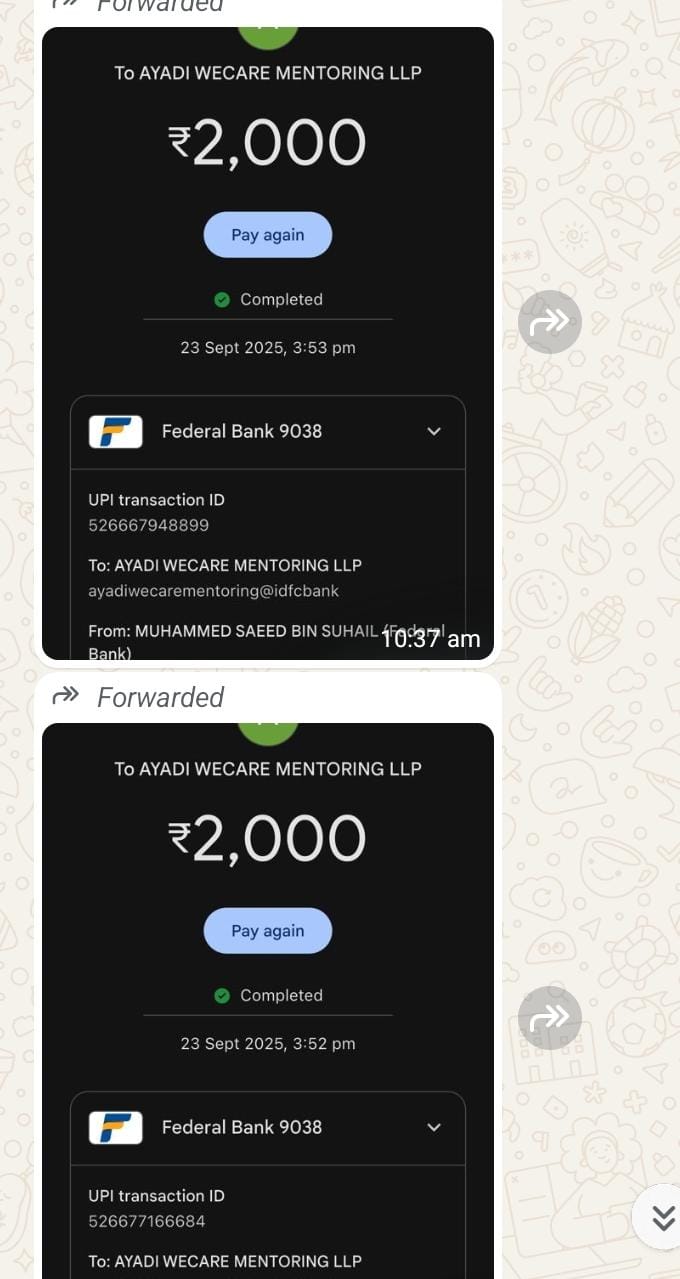Forward the 3:52 pm payment screenshot

pyautogui.click(x=549, y=1018)
